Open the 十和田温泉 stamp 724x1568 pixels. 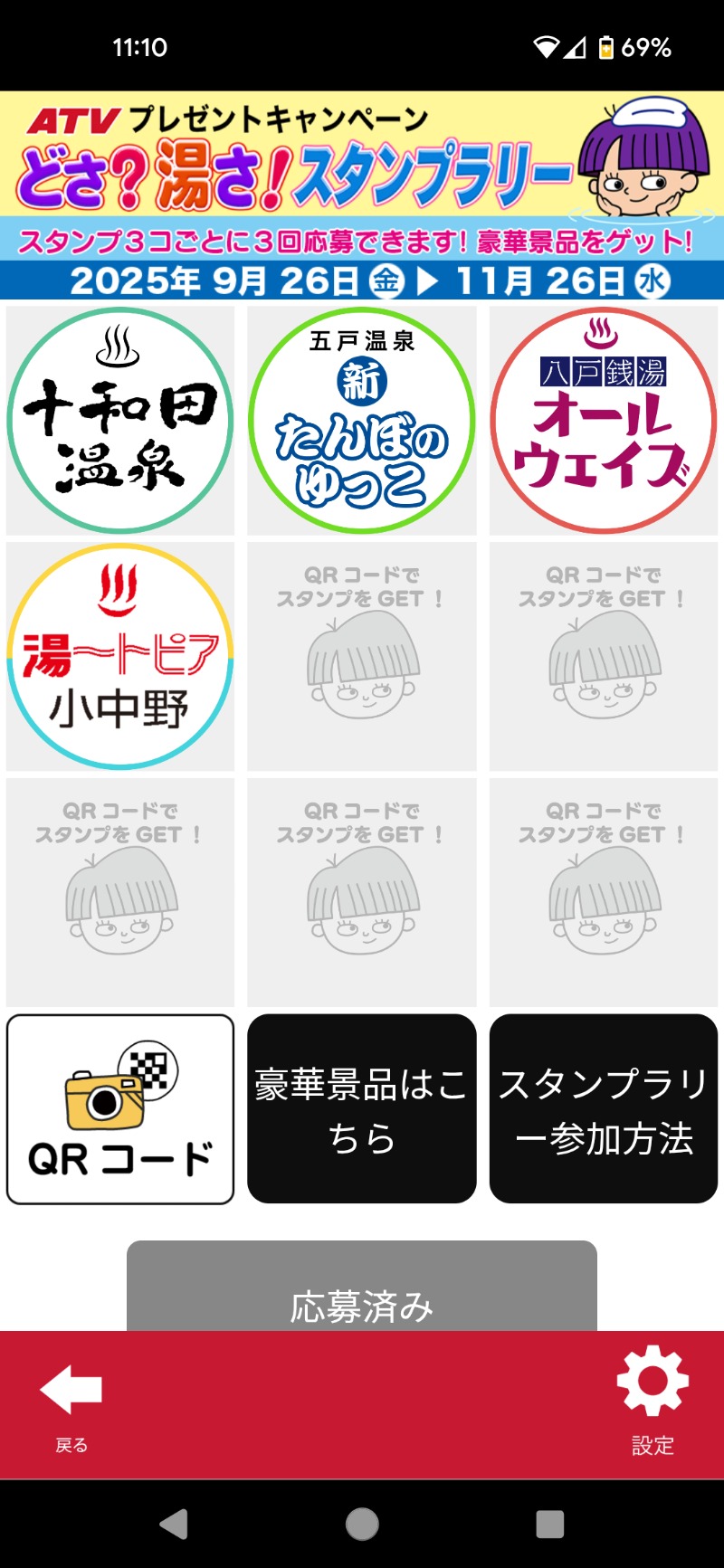coord(120,421)
